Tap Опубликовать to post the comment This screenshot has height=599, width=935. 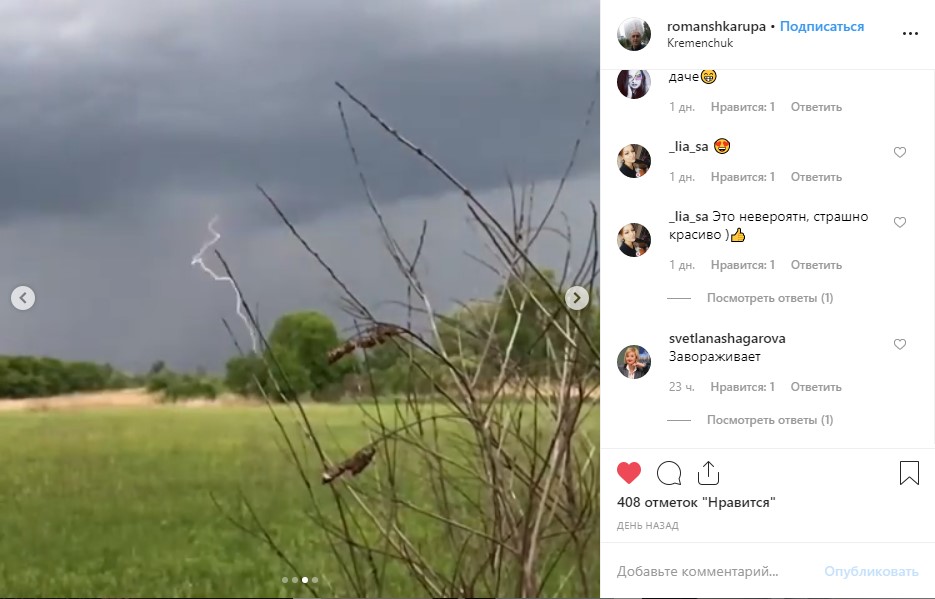[x=870, y=572]
